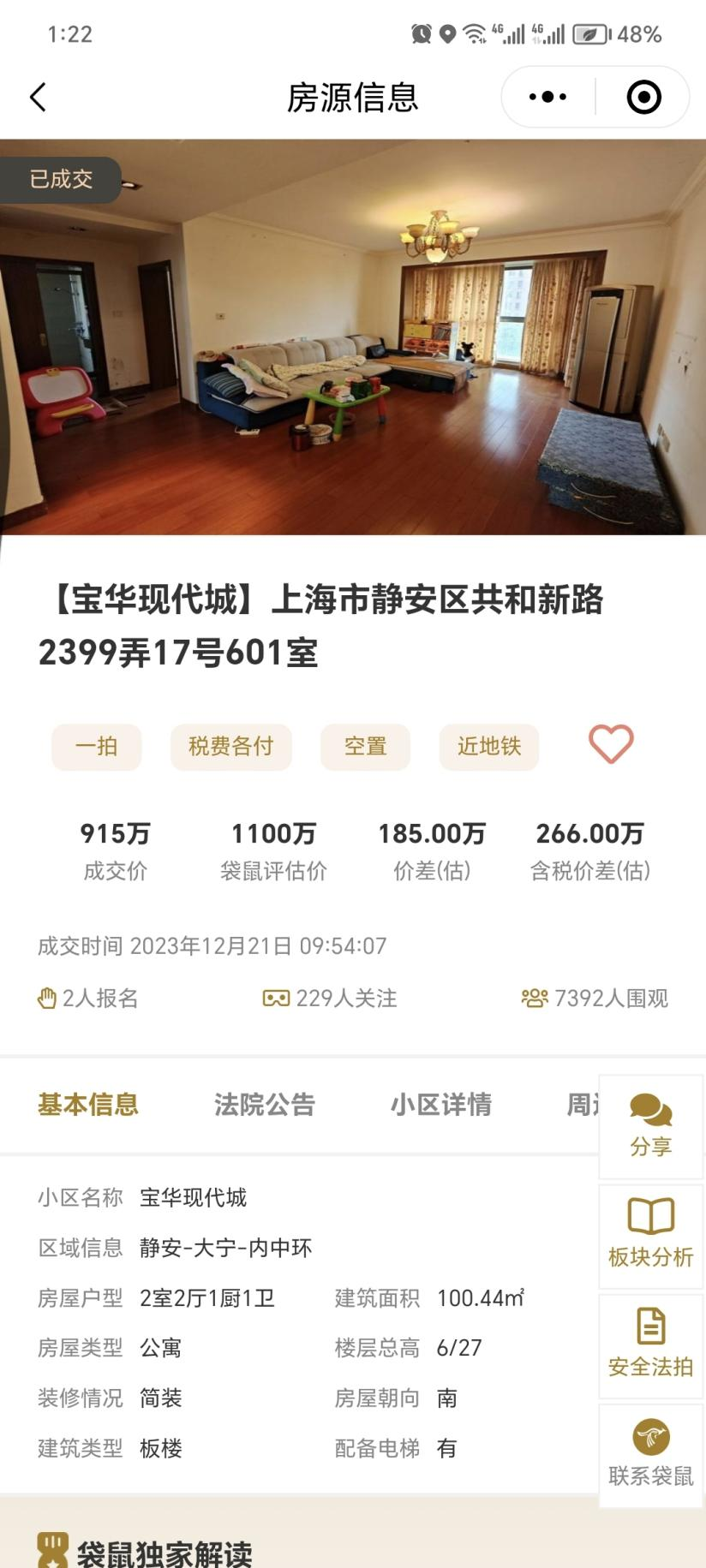Tap the 已成交 status badge
This screenshot has width=706, height=1568.
[x=60, y=179]
